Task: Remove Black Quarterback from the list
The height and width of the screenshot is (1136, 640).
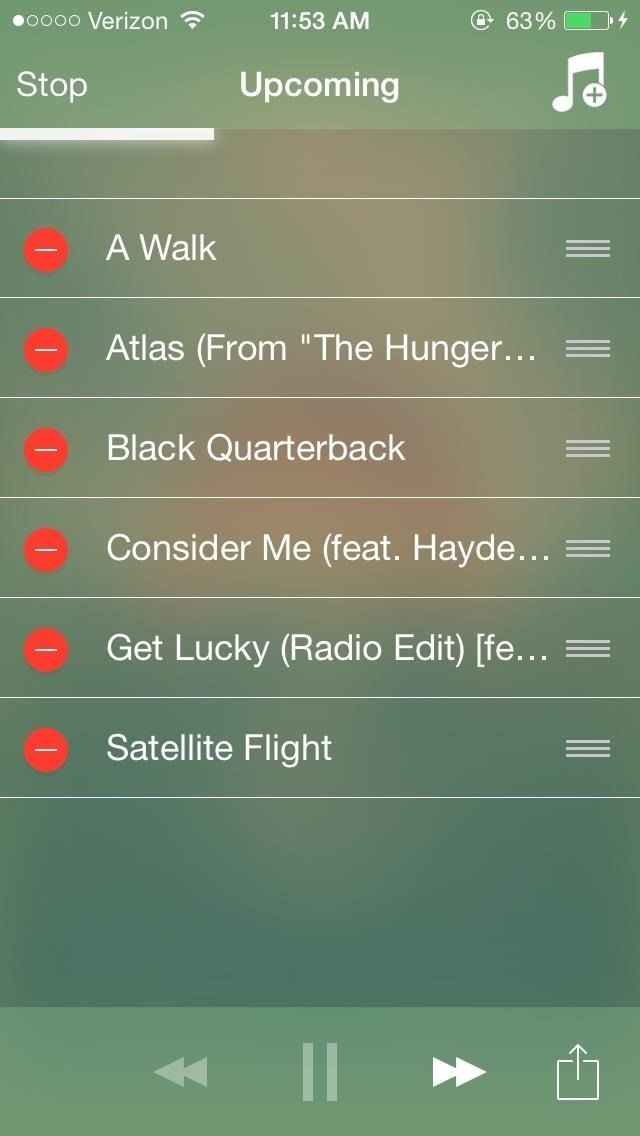Action: click(46, 449)
